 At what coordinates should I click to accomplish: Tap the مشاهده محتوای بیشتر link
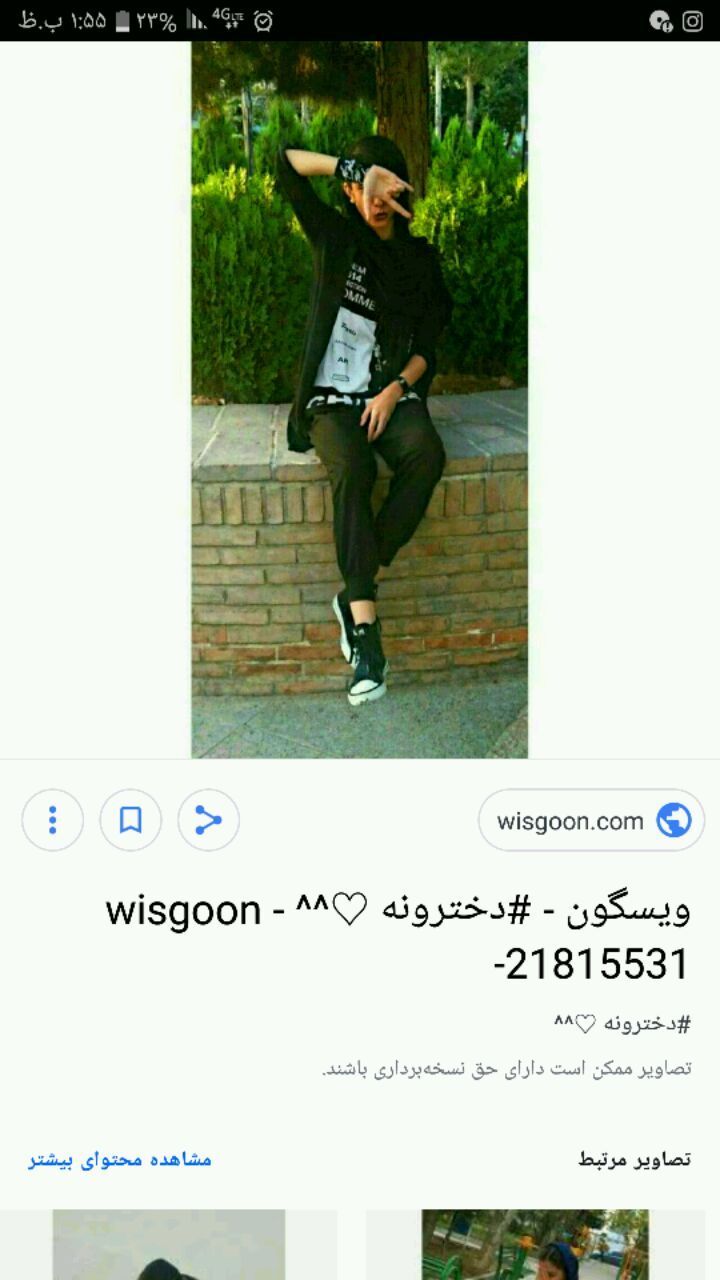120,1160
